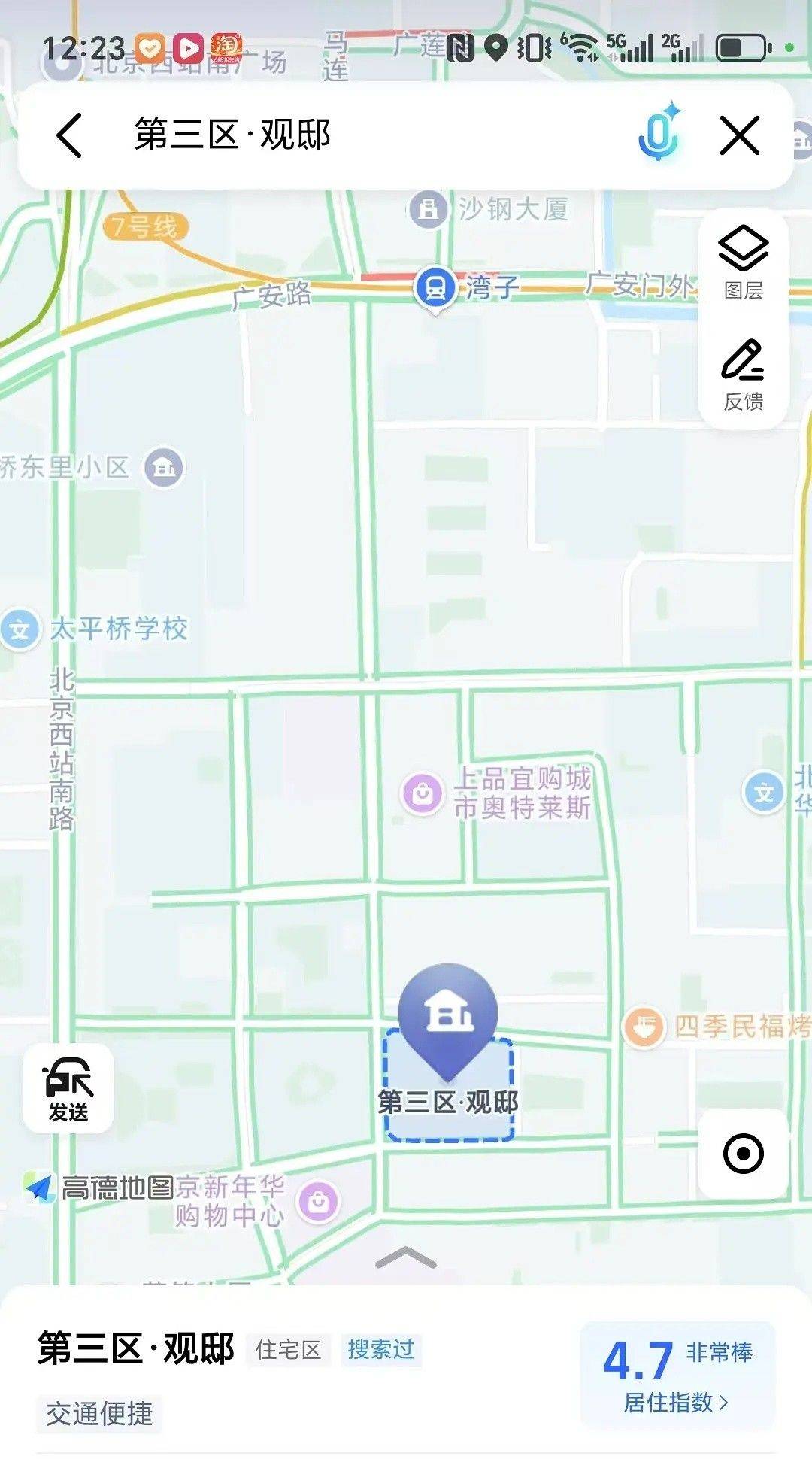The height and width of the screenshot is (1459, 812).
Task: Clear the search with the X button
Action: (740, 135)
